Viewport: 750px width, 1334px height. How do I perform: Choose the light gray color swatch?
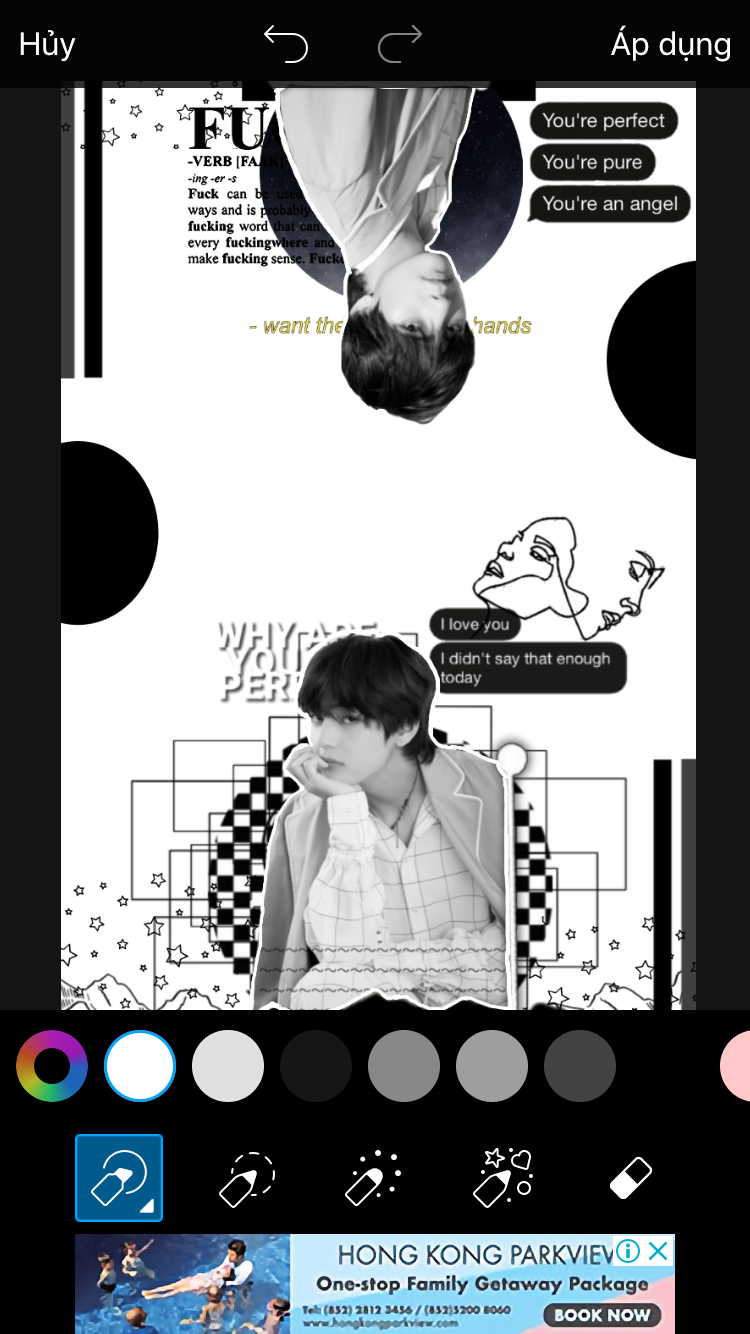(228, 1066)
